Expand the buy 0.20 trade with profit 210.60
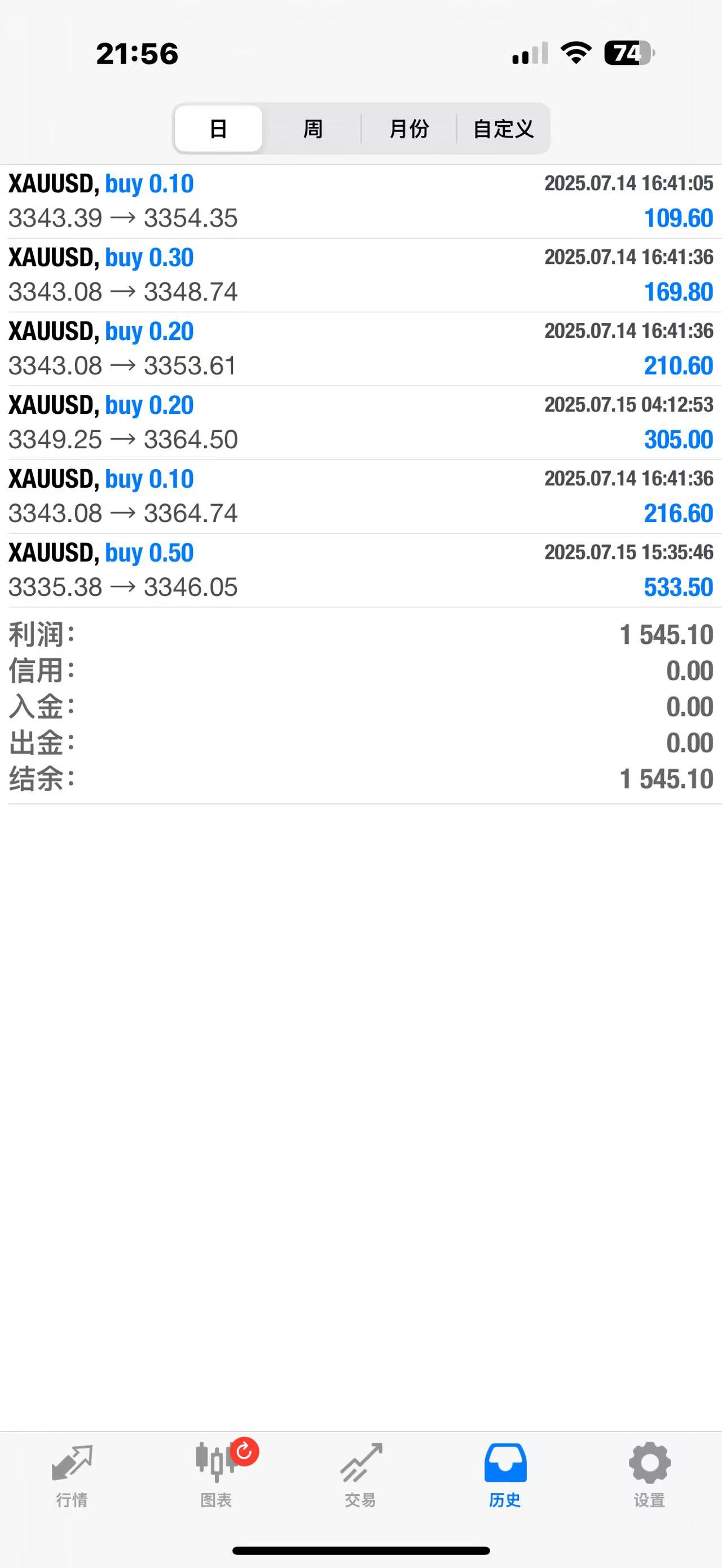This screenshot has width=722, height=1568. [x=361, y=349]
